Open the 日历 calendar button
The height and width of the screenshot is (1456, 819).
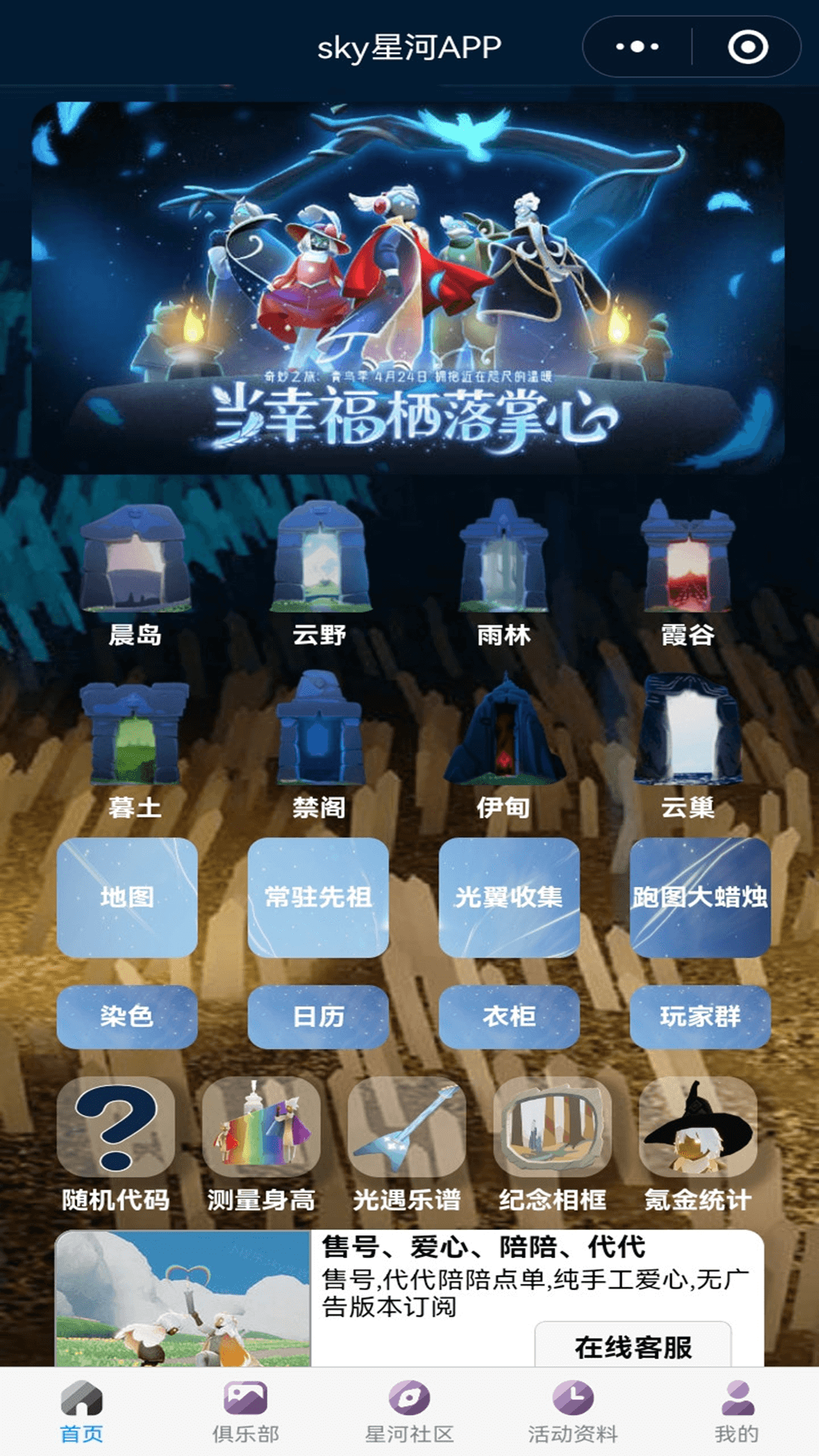318,1017
